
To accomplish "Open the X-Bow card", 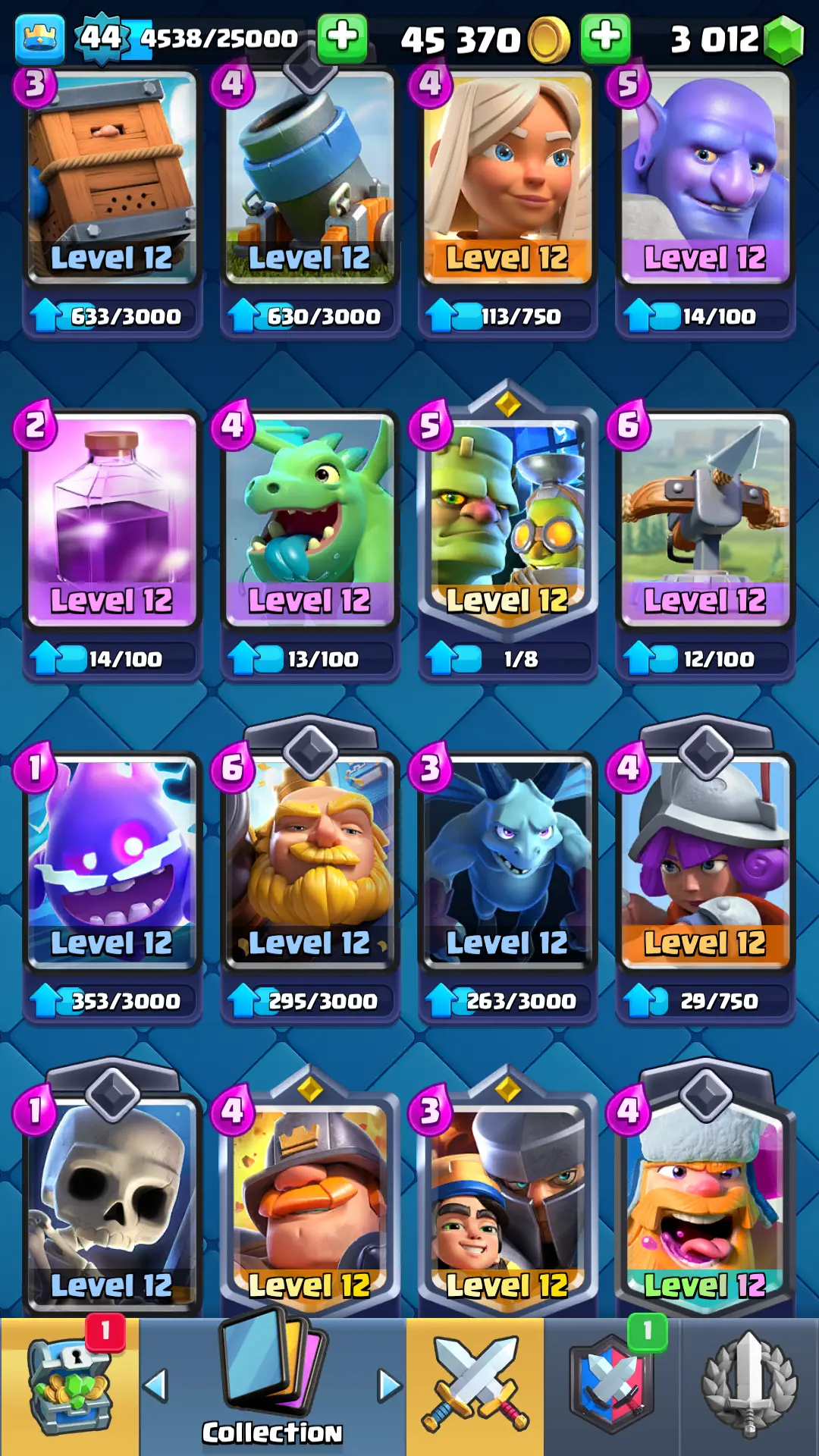I will pos(705,522).
